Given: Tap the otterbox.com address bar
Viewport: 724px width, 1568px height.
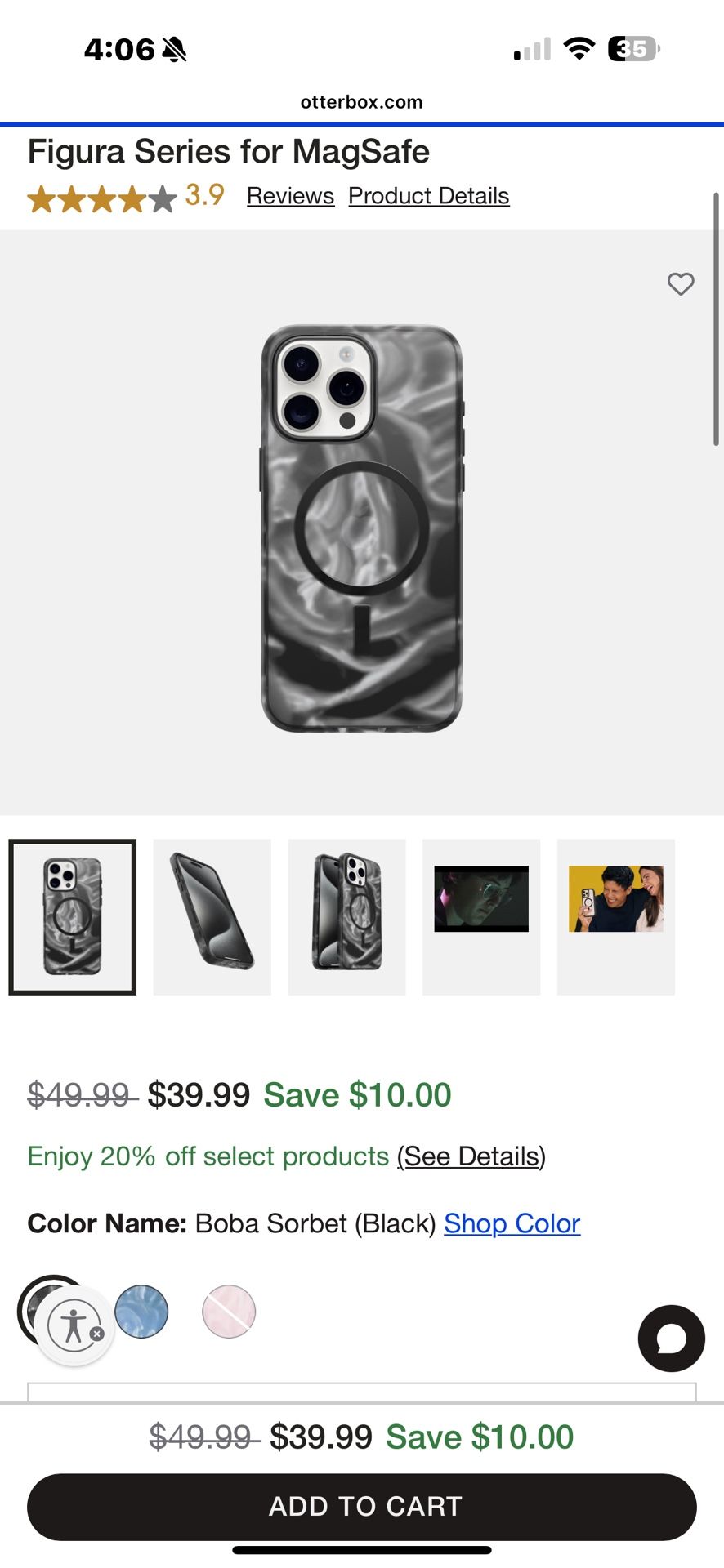Looking at the screenshot, I should tap(361, 102).
